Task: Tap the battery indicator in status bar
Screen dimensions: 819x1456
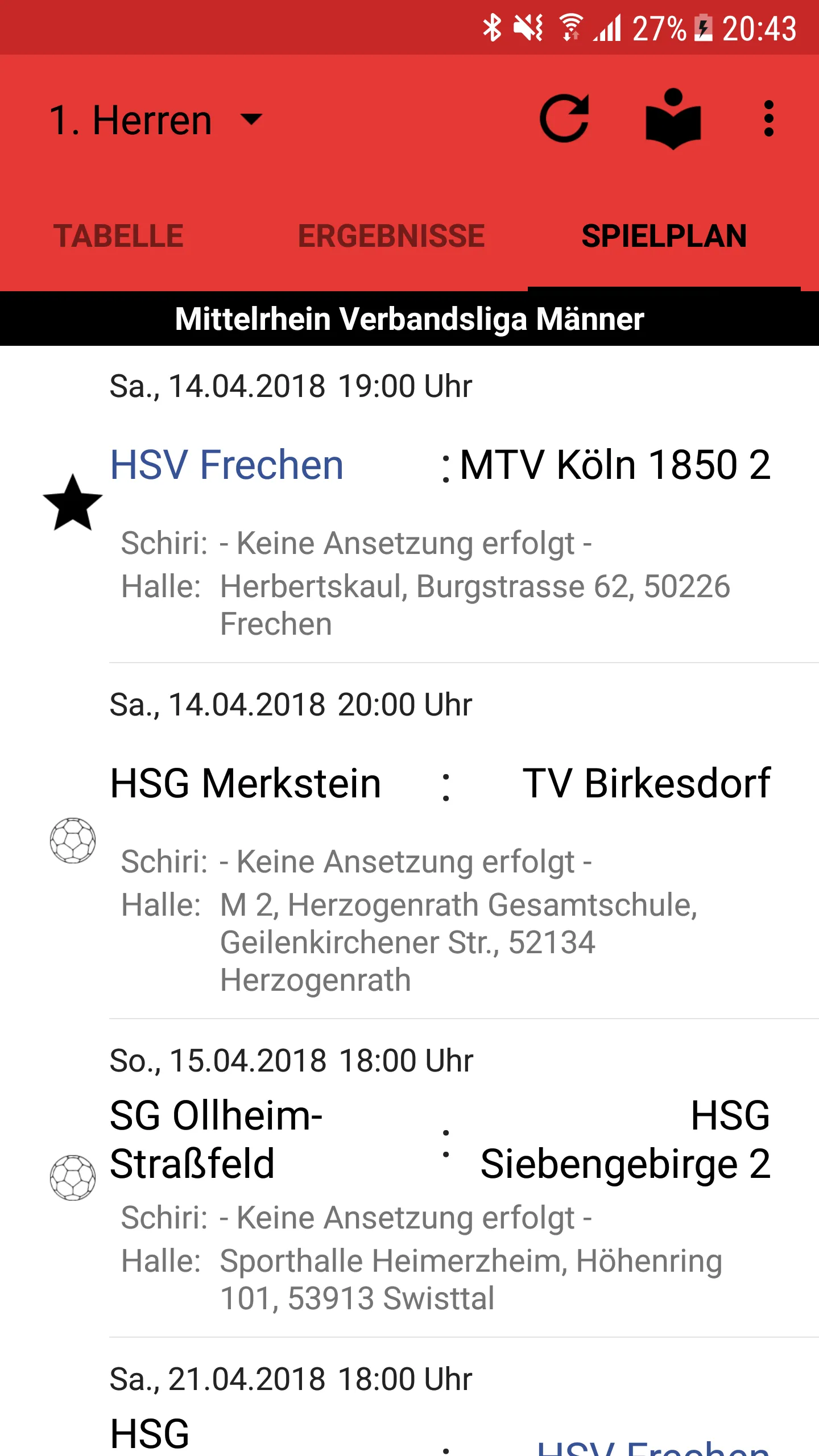Action: [x=704, y=28]
